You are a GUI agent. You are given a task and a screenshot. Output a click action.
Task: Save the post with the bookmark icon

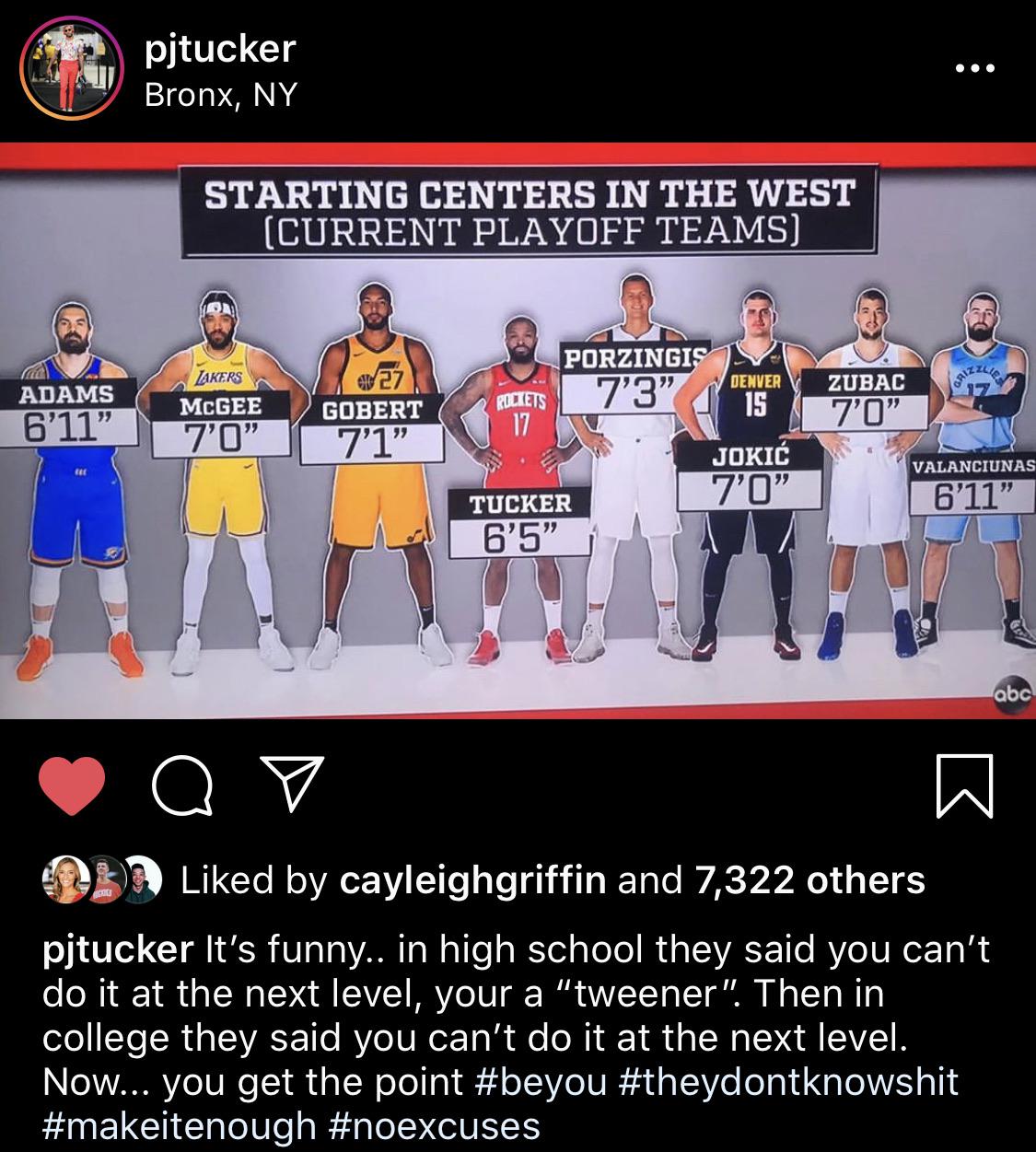(964, 785)
